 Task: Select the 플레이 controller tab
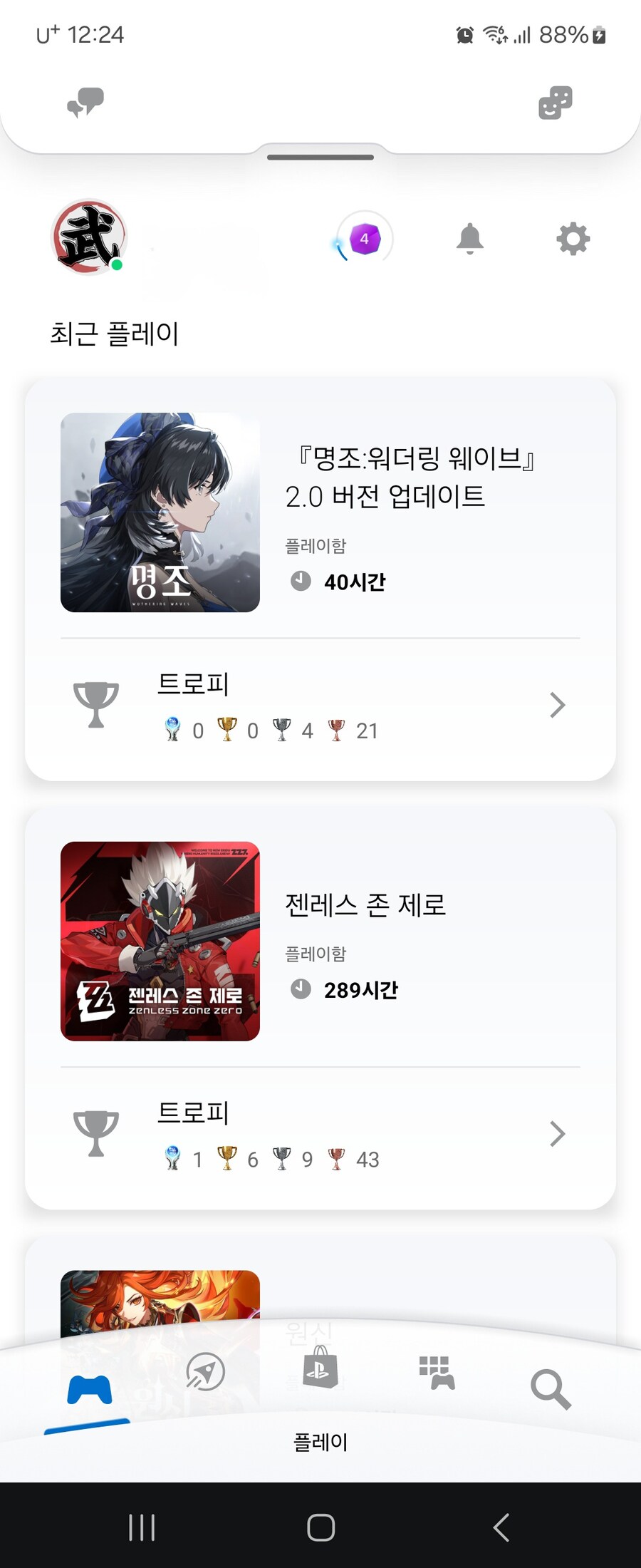[x=89, y=1390]
